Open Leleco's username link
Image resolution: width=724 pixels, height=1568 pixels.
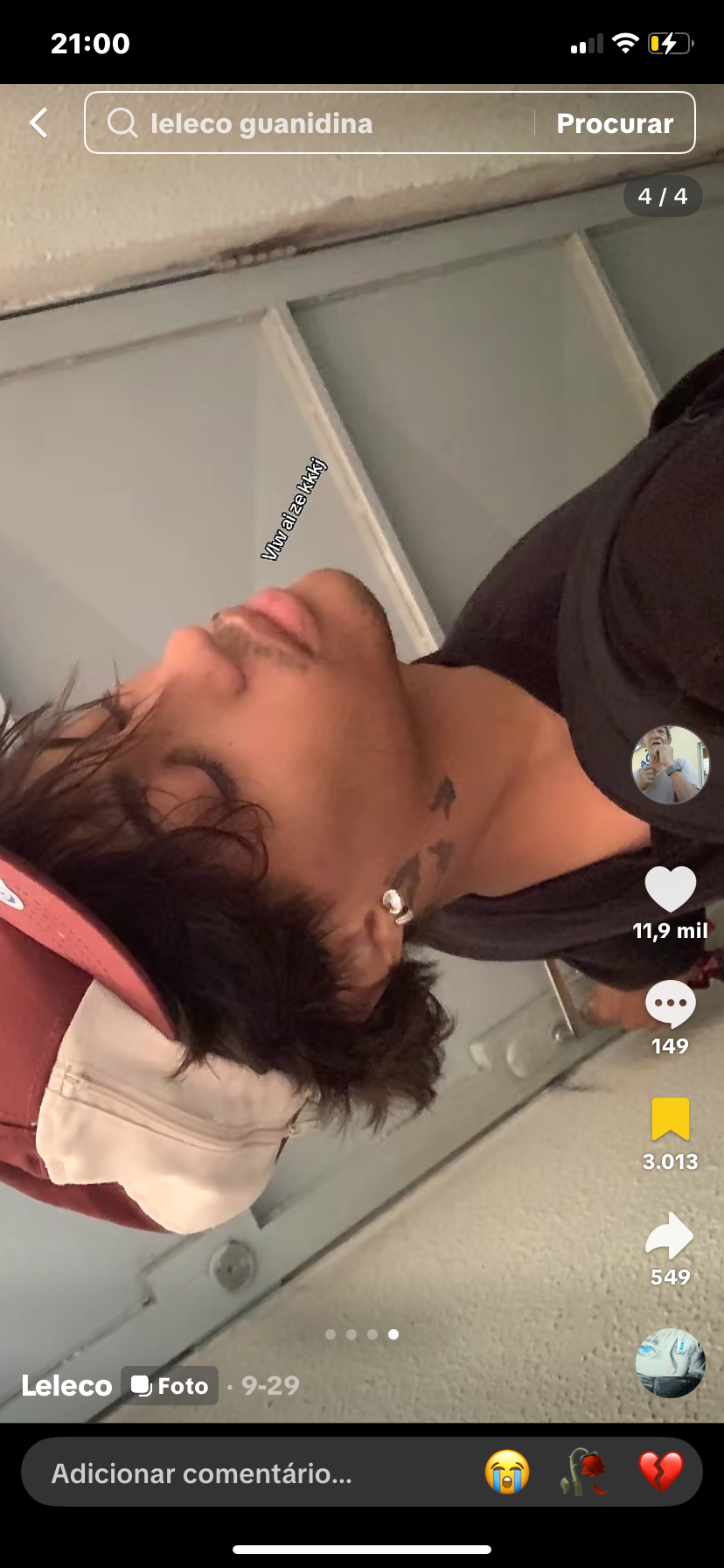66,1386
